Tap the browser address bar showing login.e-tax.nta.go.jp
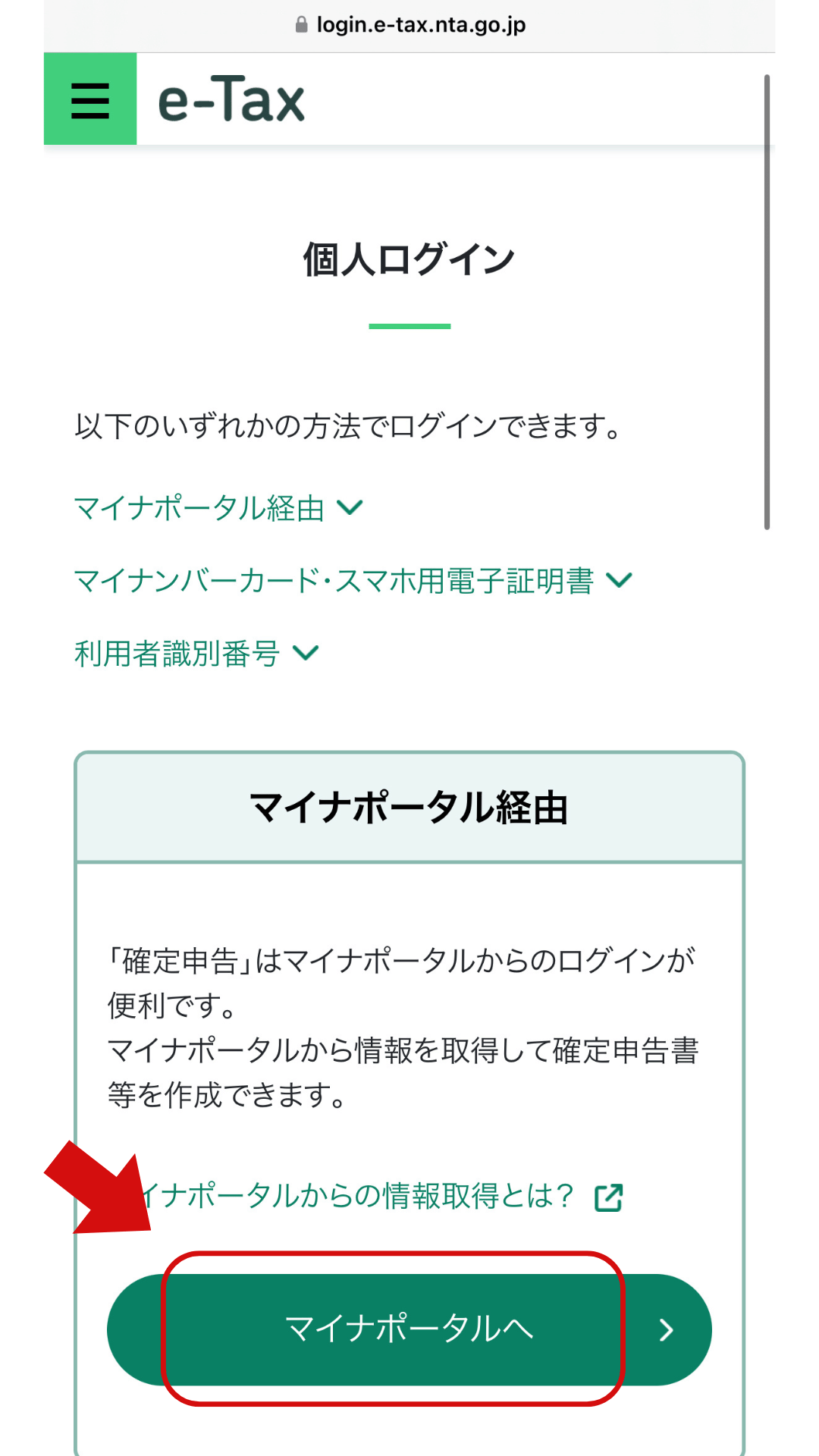The height and width of the screenshot is (1456, 819). (x=409, y=24)
